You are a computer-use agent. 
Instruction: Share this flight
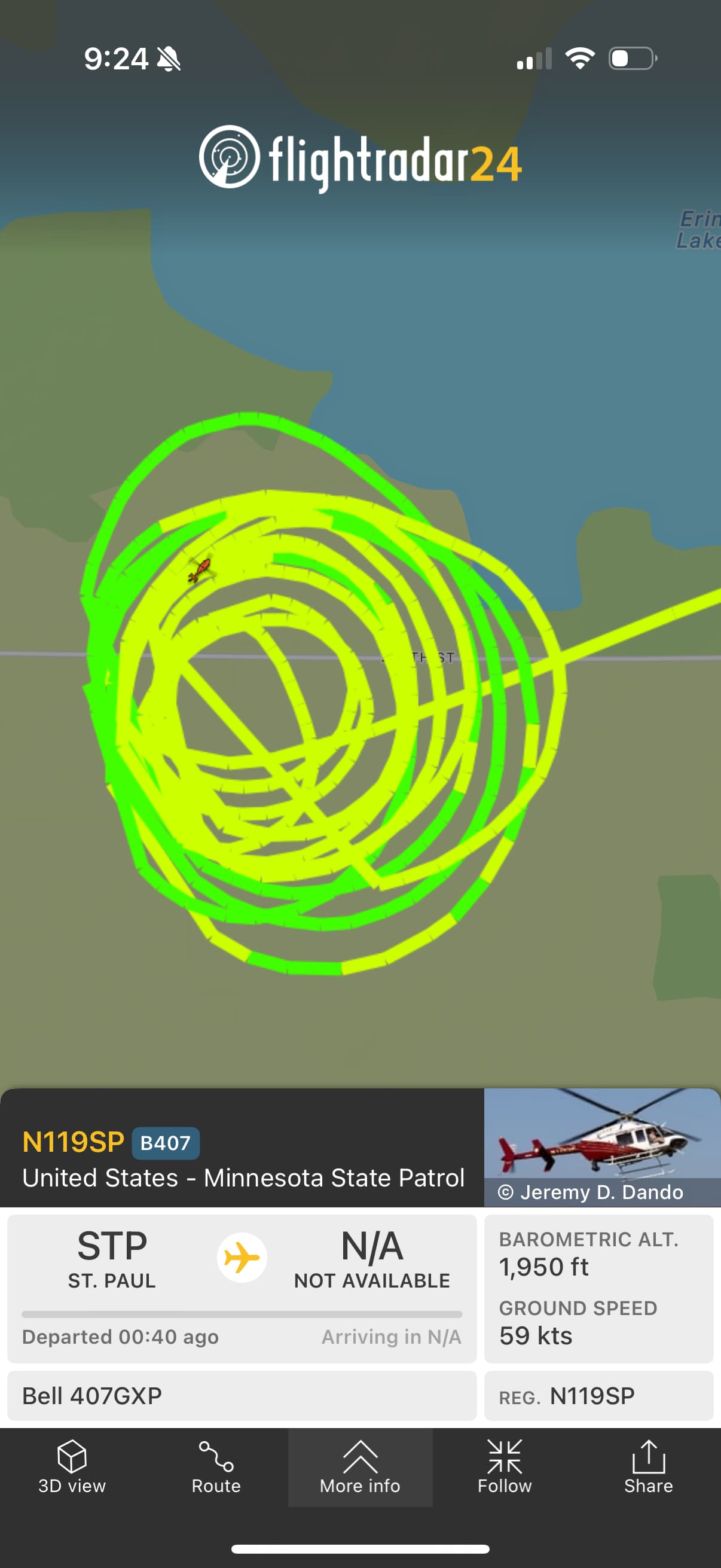coord(648,1467)
